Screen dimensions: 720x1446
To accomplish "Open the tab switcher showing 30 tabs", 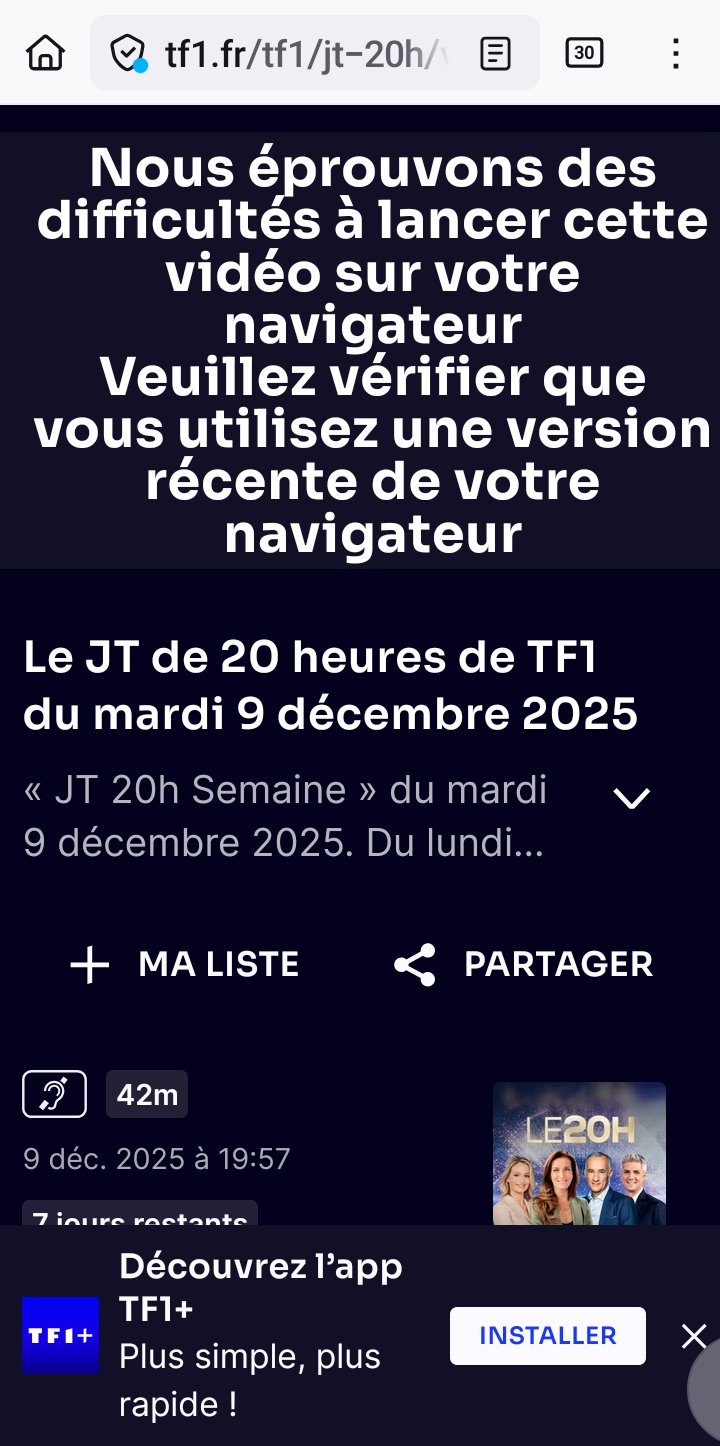I will click(584, 52).
